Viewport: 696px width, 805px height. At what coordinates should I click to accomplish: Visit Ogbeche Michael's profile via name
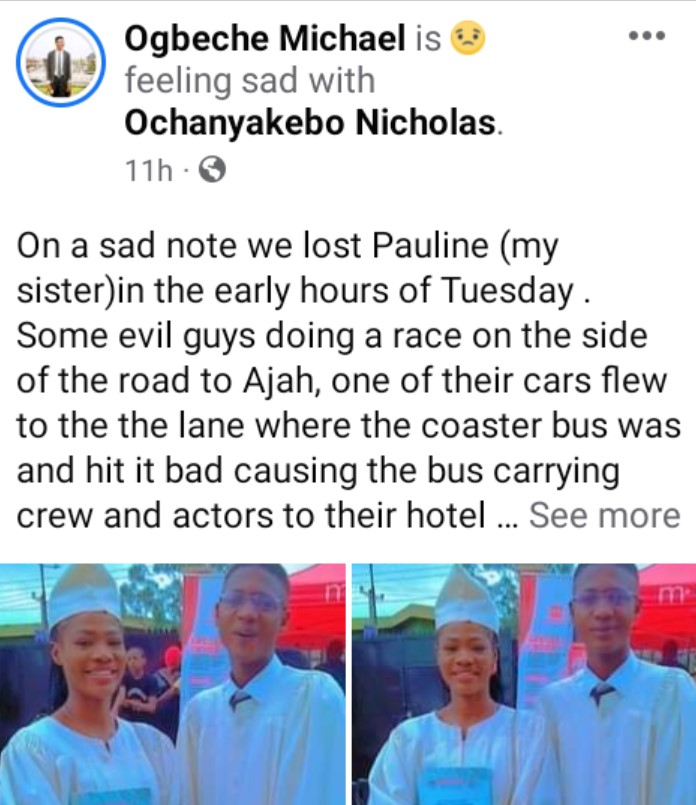[x=265, y=38]
